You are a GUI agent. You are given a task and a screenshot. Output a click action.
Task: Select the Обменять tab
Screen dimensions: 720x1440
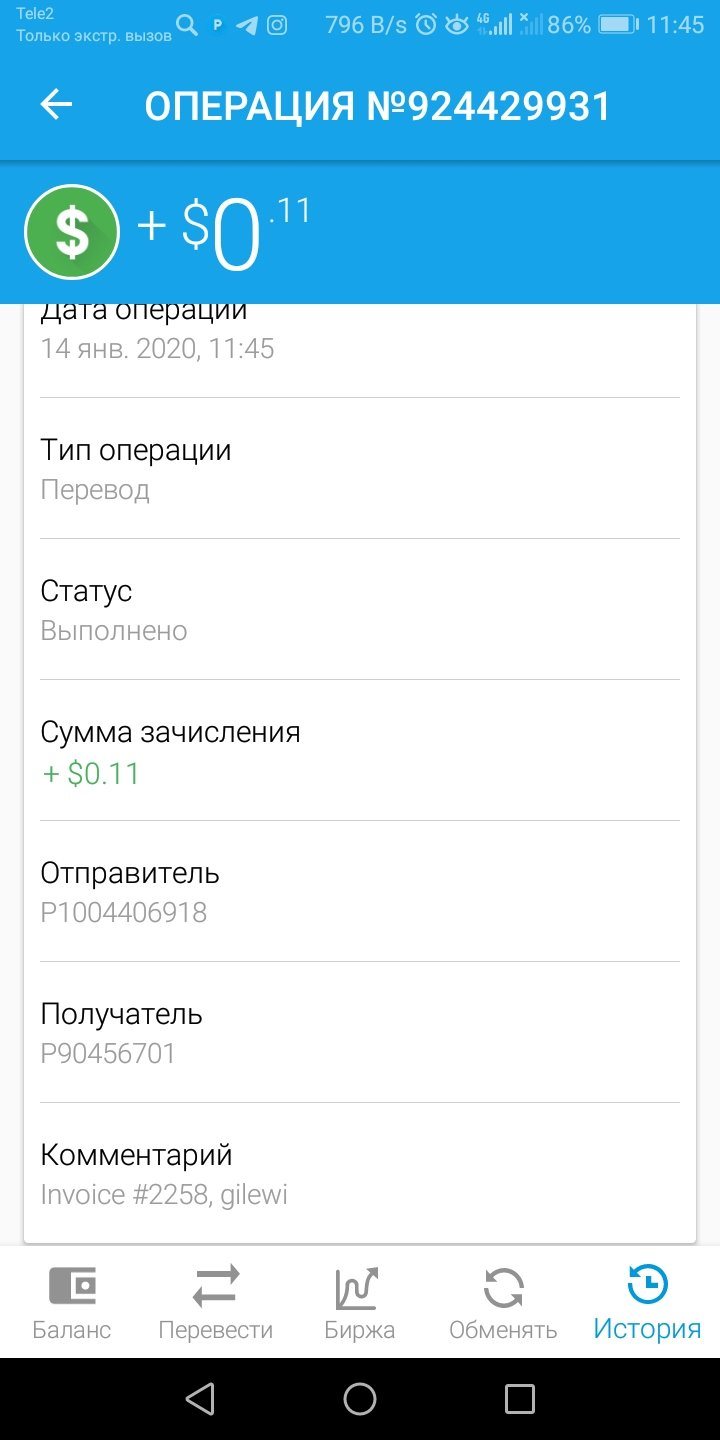(x=503, y=1302)
